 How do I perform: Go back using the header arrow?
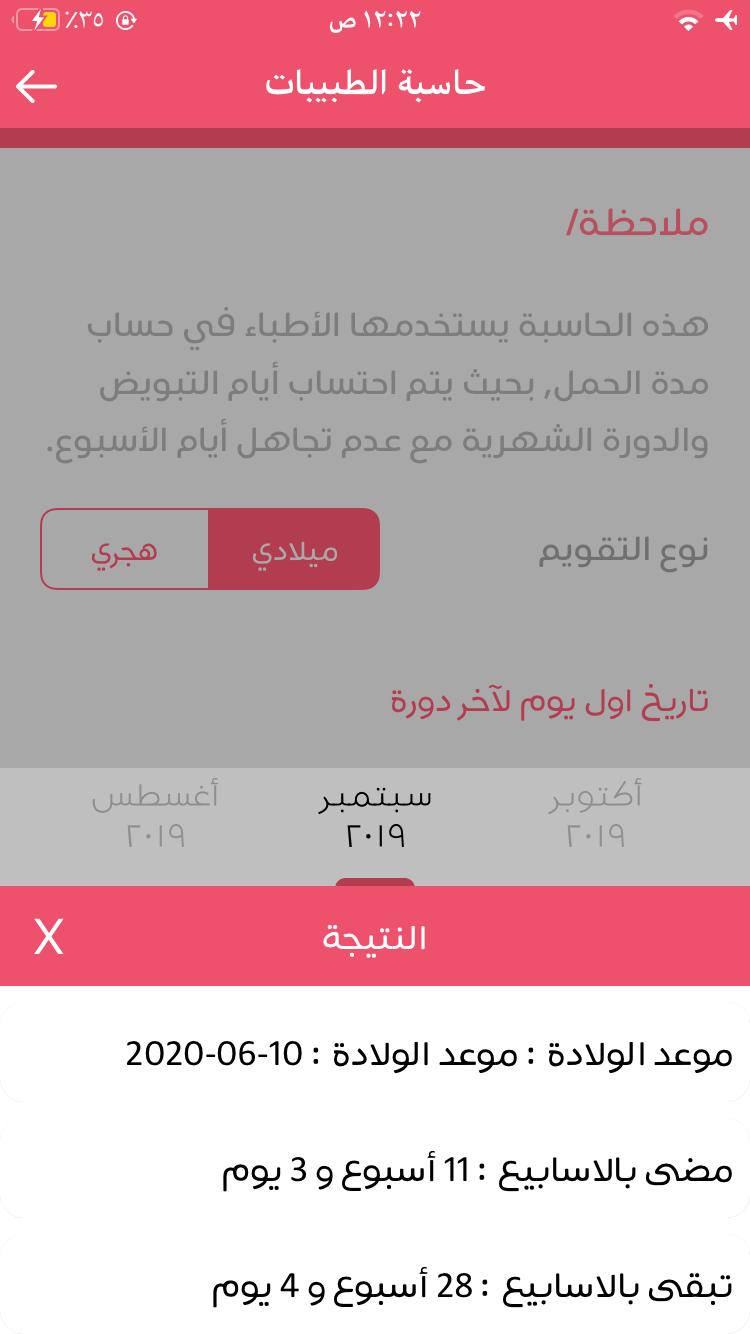(x=37, y=86)
